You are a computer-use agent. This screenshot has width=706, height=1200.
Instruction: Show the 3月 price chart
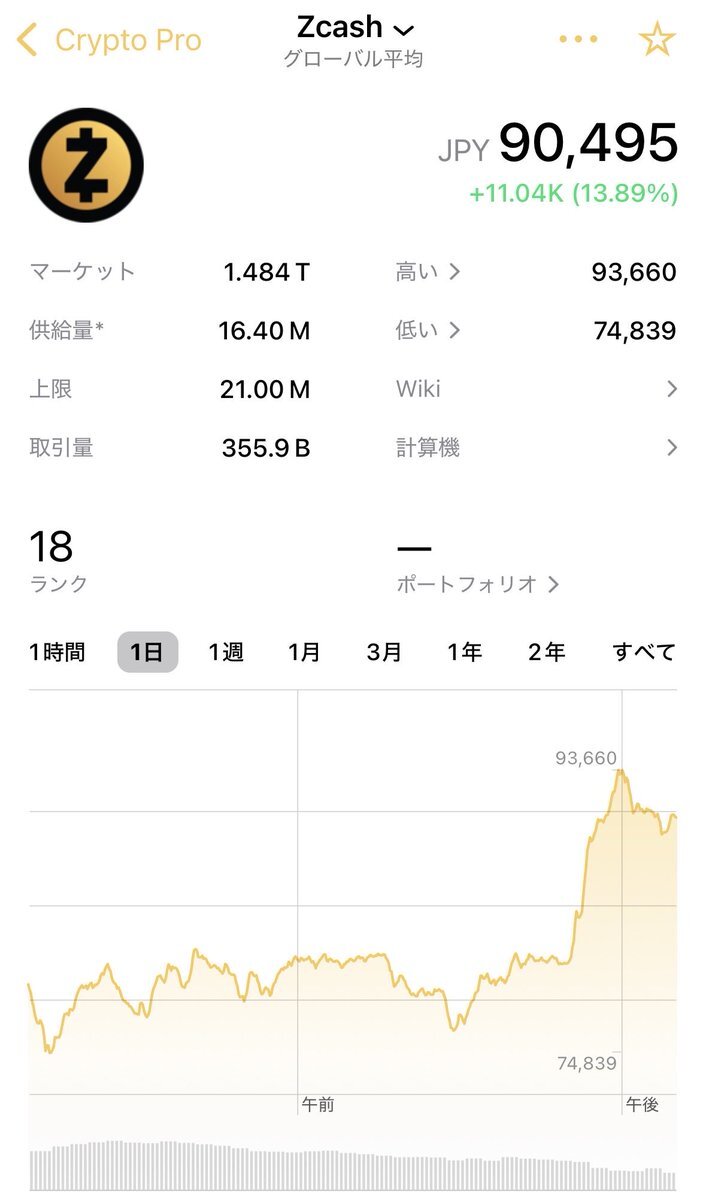384,653
